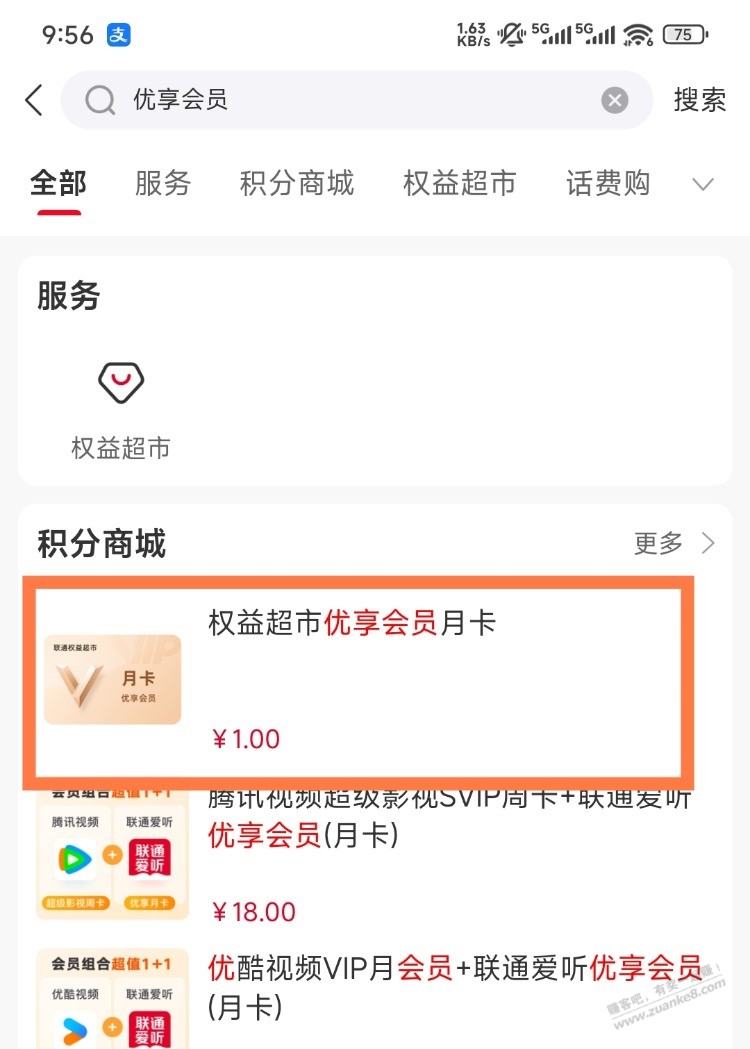Switch to the 话费购 tab
Image resolution: width=750 pixels, height=1049 pixels.
tap(608, 183)
